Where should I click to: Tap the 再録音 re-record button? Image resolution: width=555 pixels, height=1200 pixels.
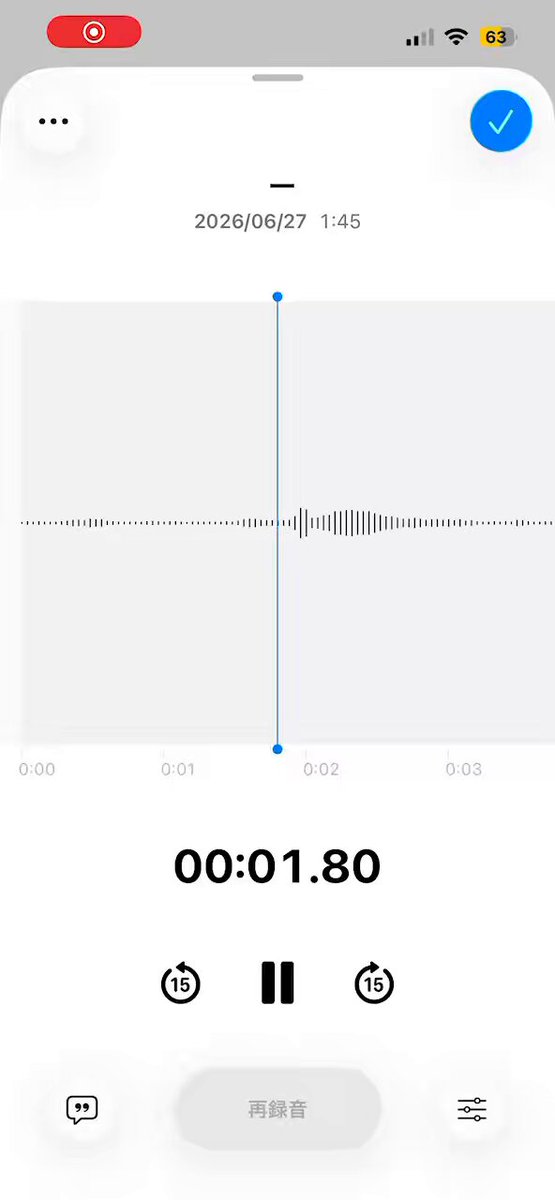[278, 1109]
